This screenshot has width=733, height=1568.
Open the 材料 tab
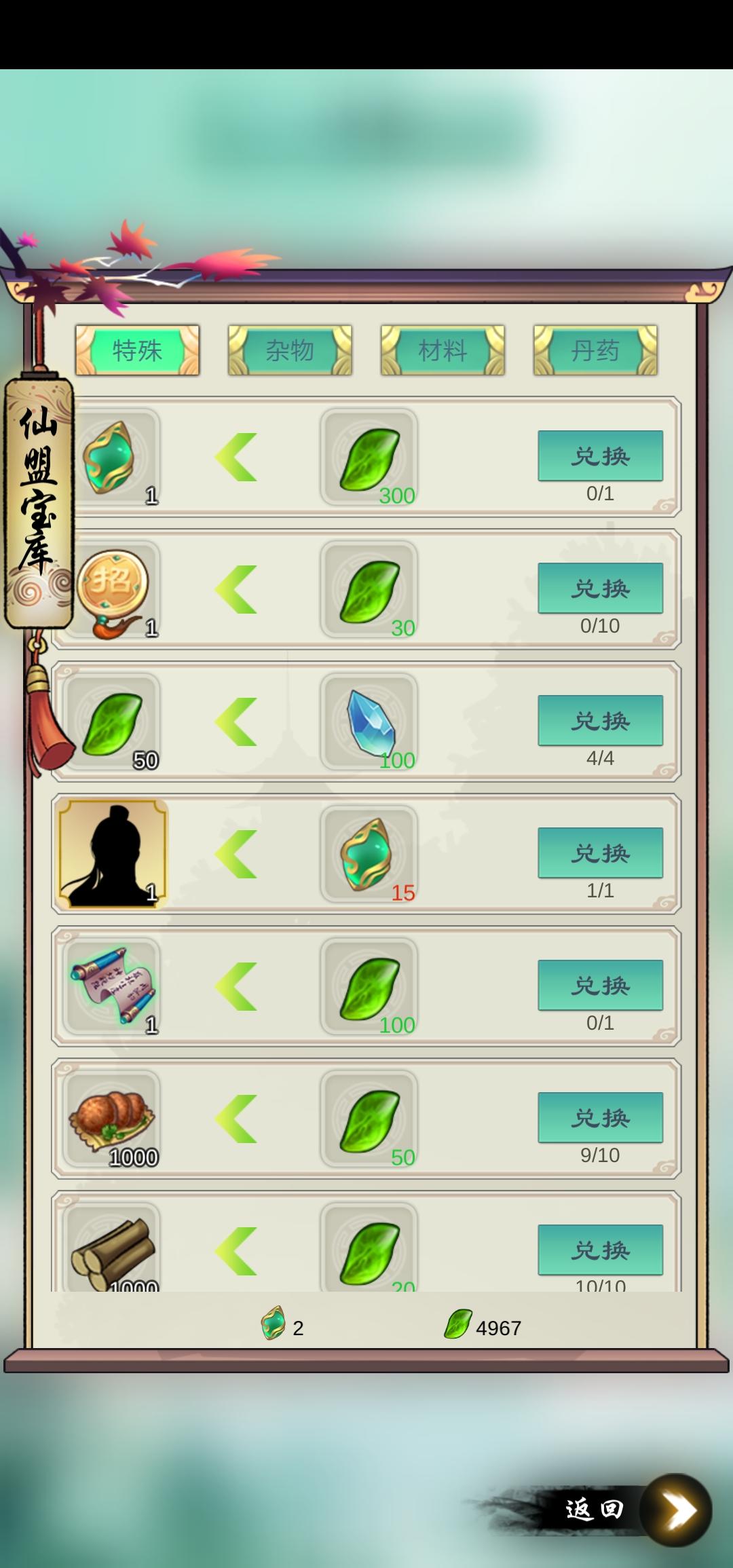443,350
